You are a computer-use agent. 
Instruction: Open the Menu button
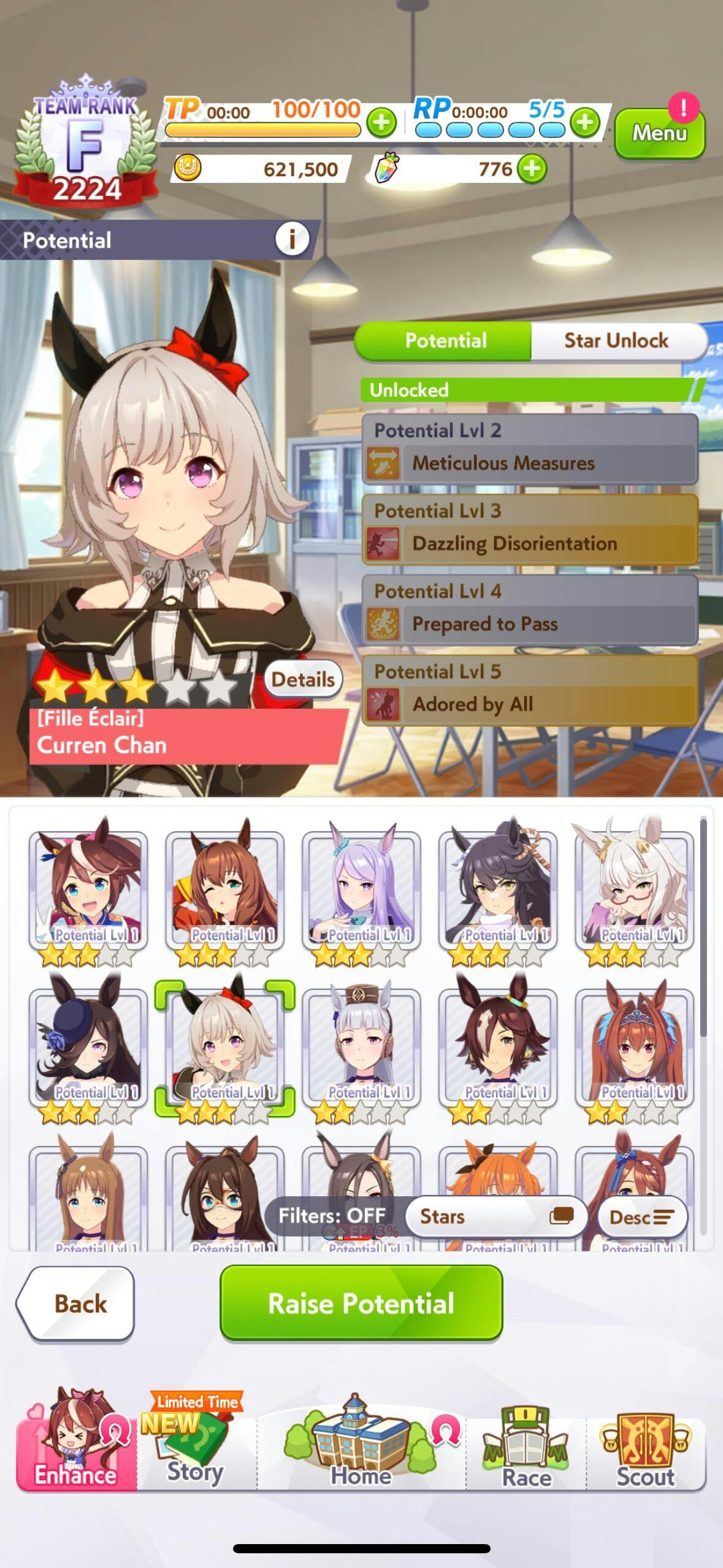tap(659, 133)
